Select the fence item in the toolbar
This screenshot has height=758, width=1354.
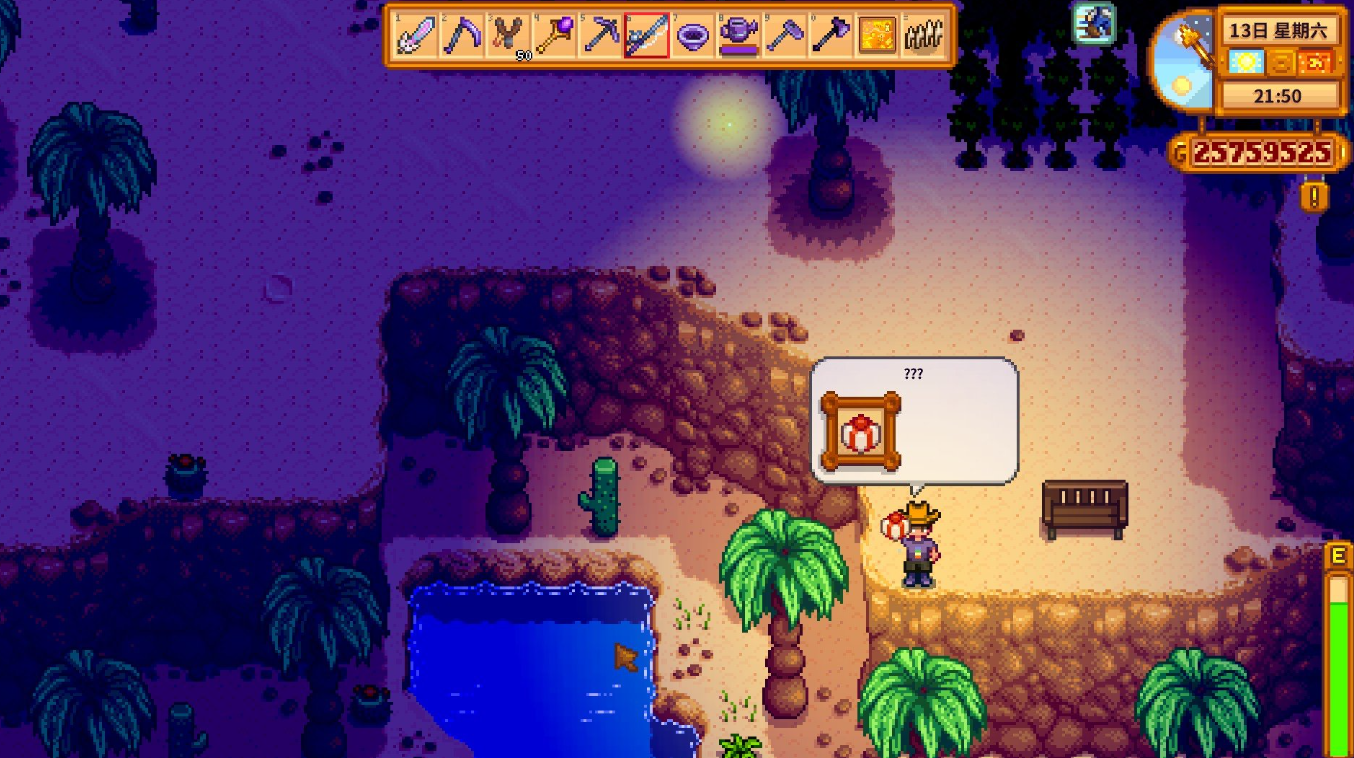(925, 36)
